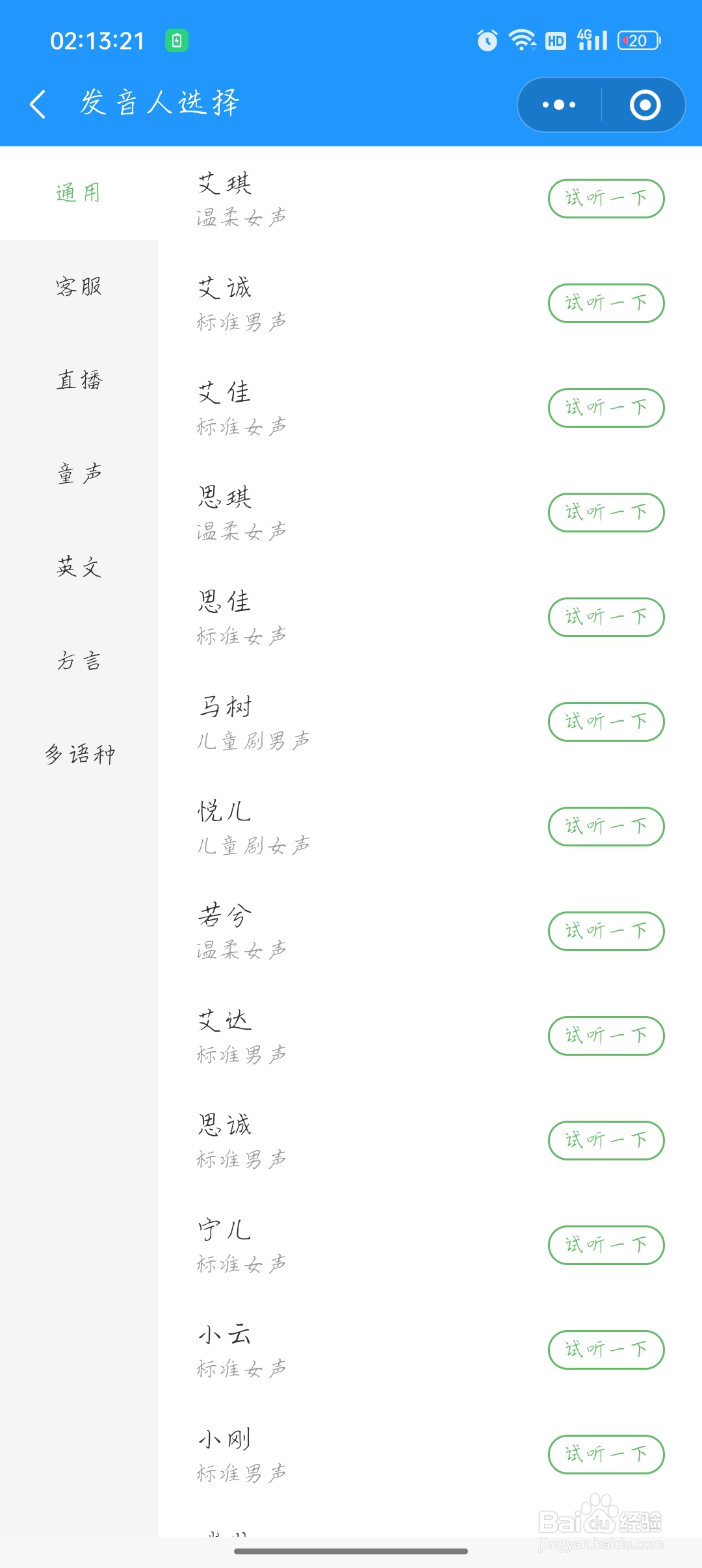Select the voice 思佳
Viewport: 702px width, 1568px height.
click(x=351, y=617)
